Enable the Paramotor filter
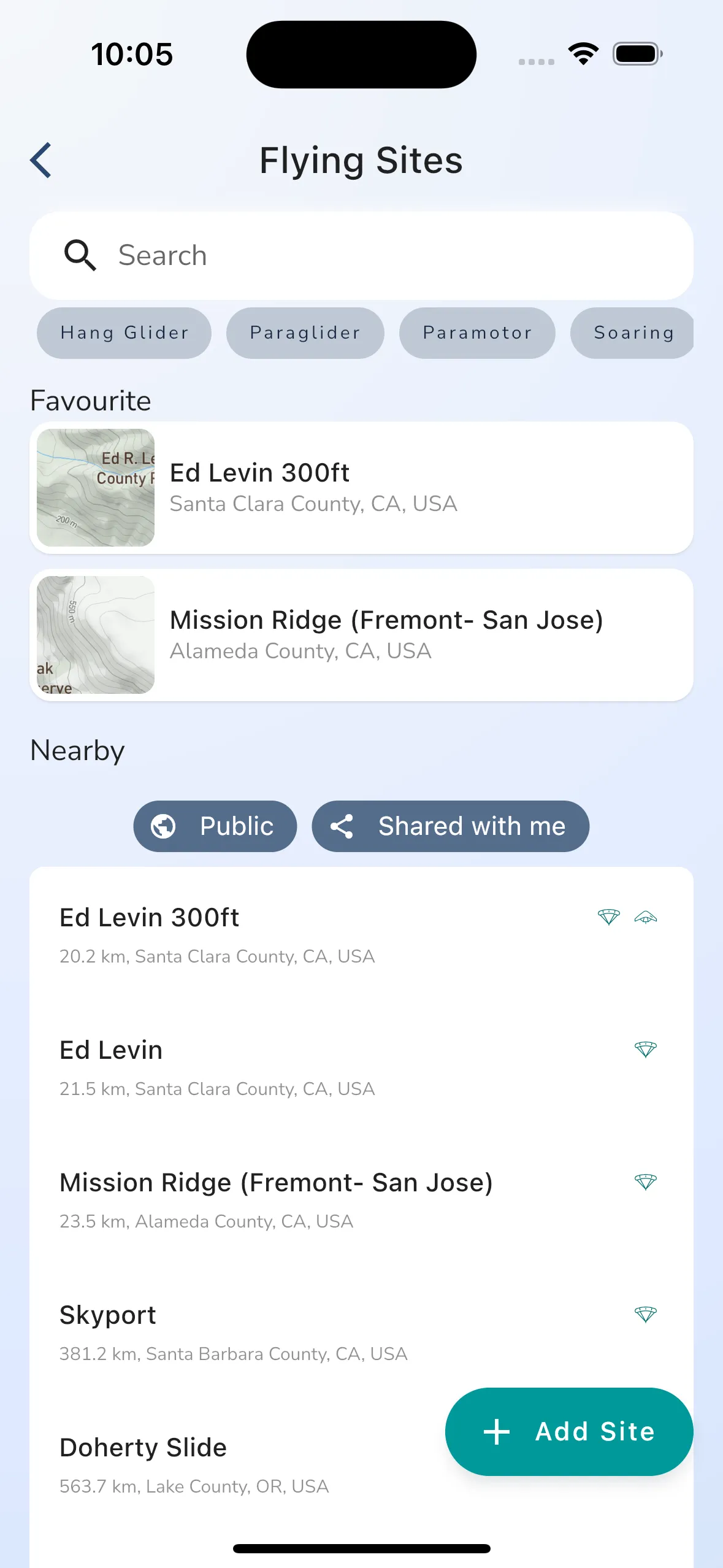The width and height of the screenshot is (723, 1568). click(477, 332)
